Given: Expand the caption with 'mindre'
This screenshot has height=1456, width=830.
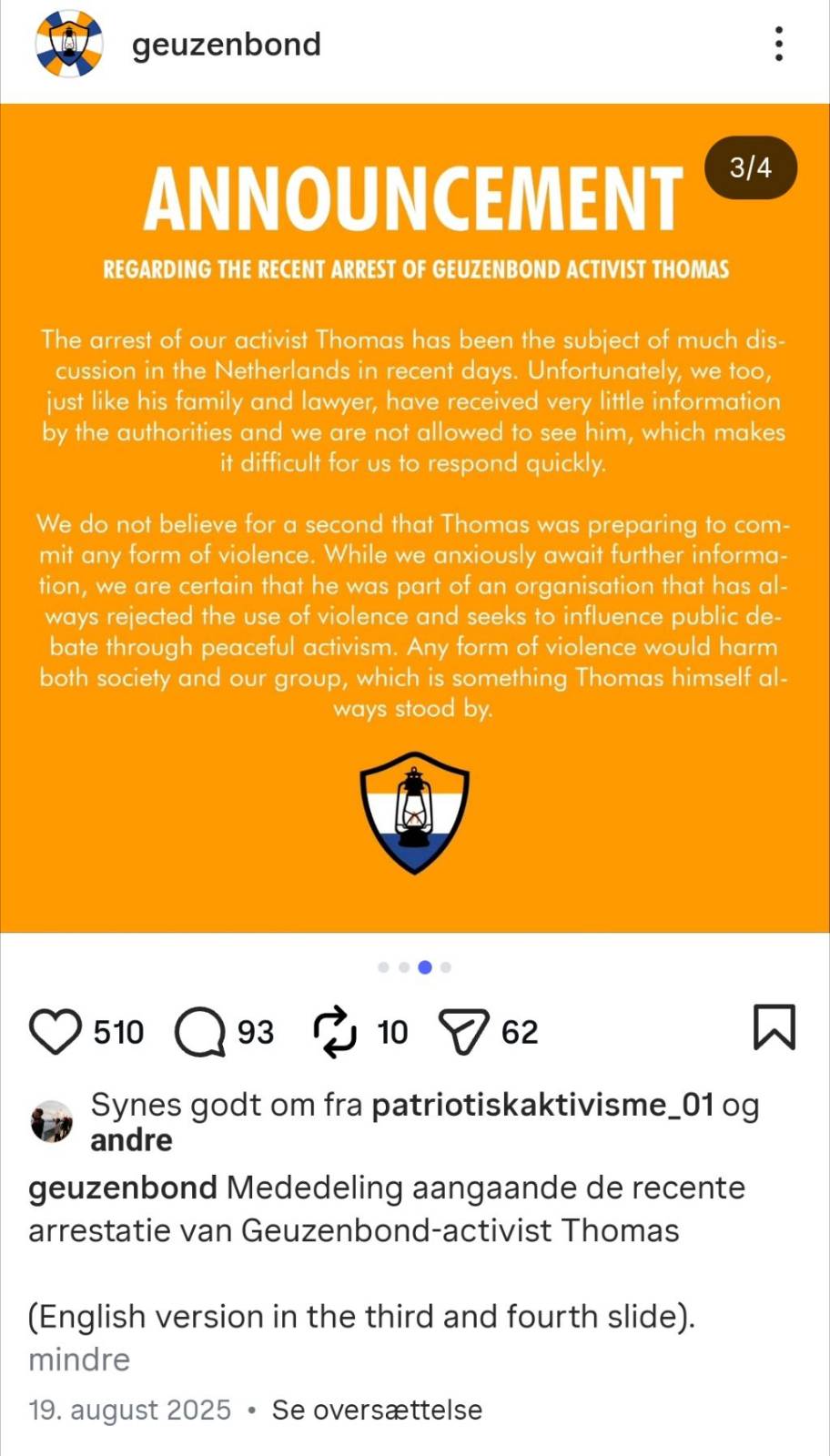Looking at the screenshot, I should click(78, 1359).
